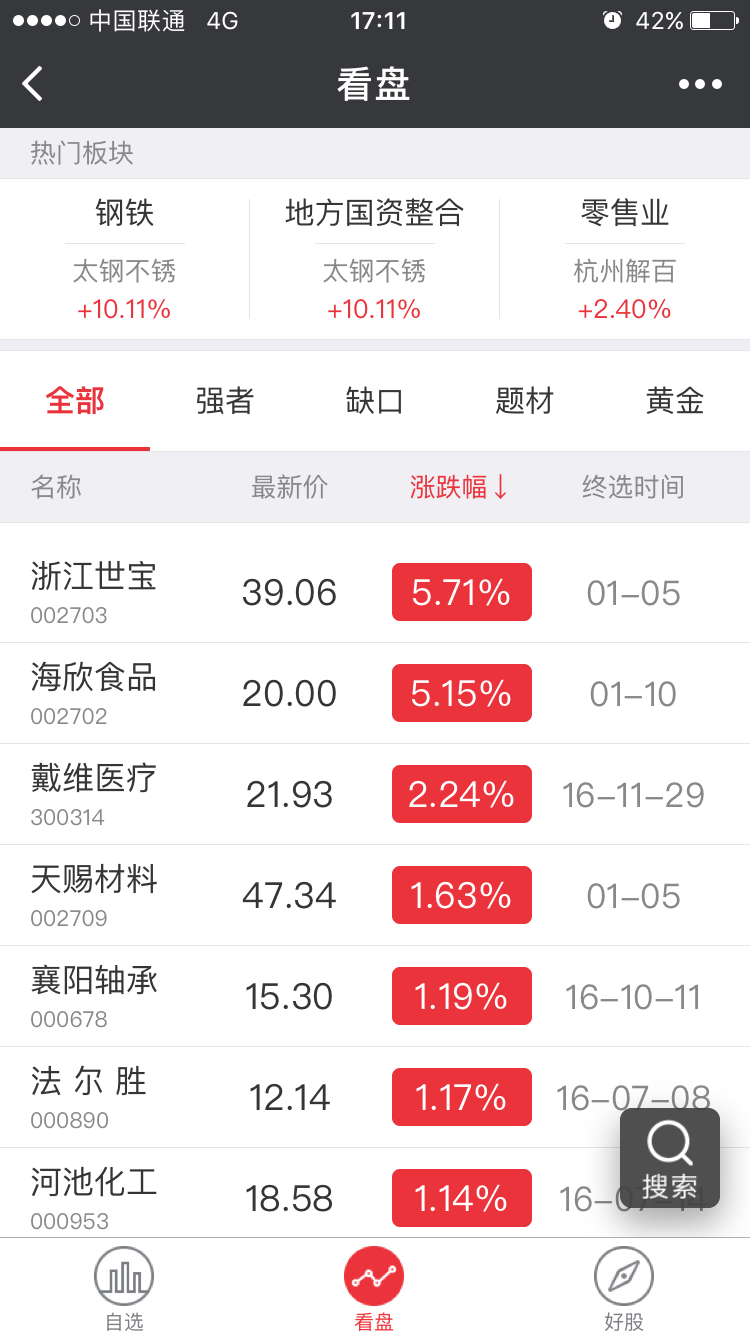Viewport: 750px width, 1334px height.
Task: Go back using the top-left arrow
Action: point(33,84)
